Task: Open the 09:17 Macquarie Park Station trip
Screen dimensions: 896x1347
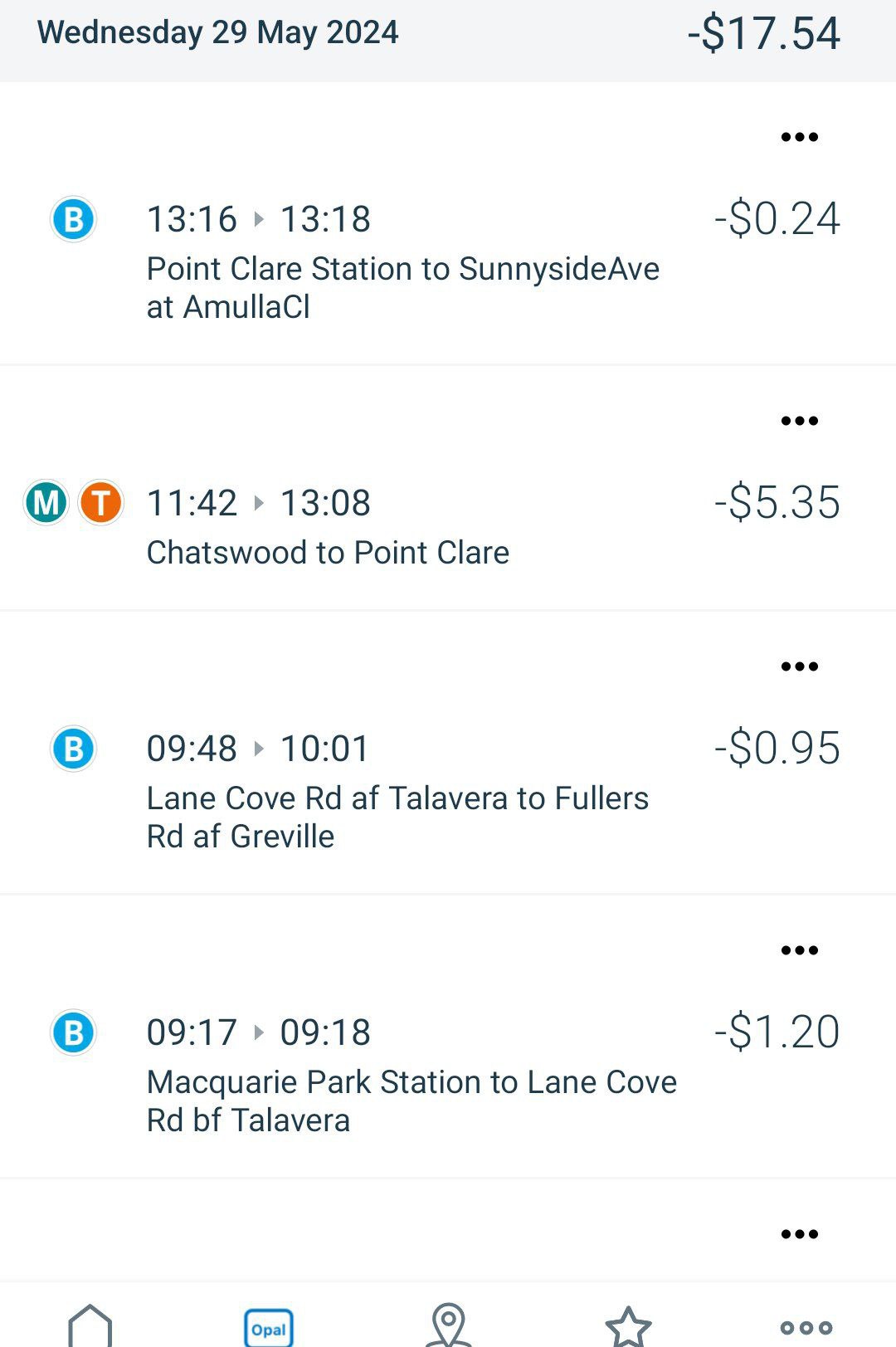Action: point(411,1075)
